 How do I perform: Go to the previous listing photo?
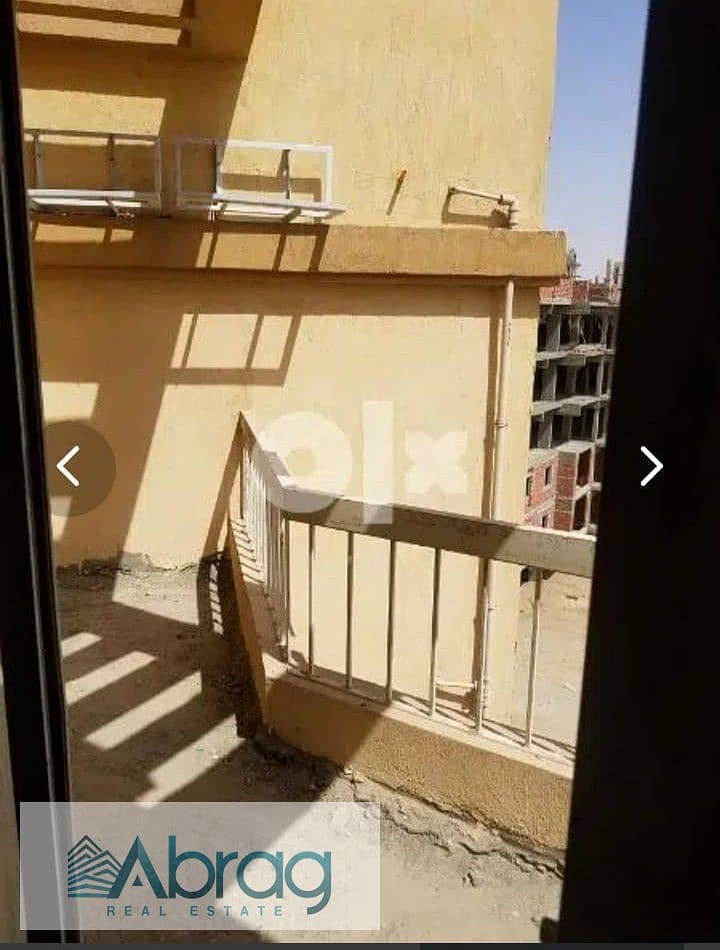[x=69, y=466]
